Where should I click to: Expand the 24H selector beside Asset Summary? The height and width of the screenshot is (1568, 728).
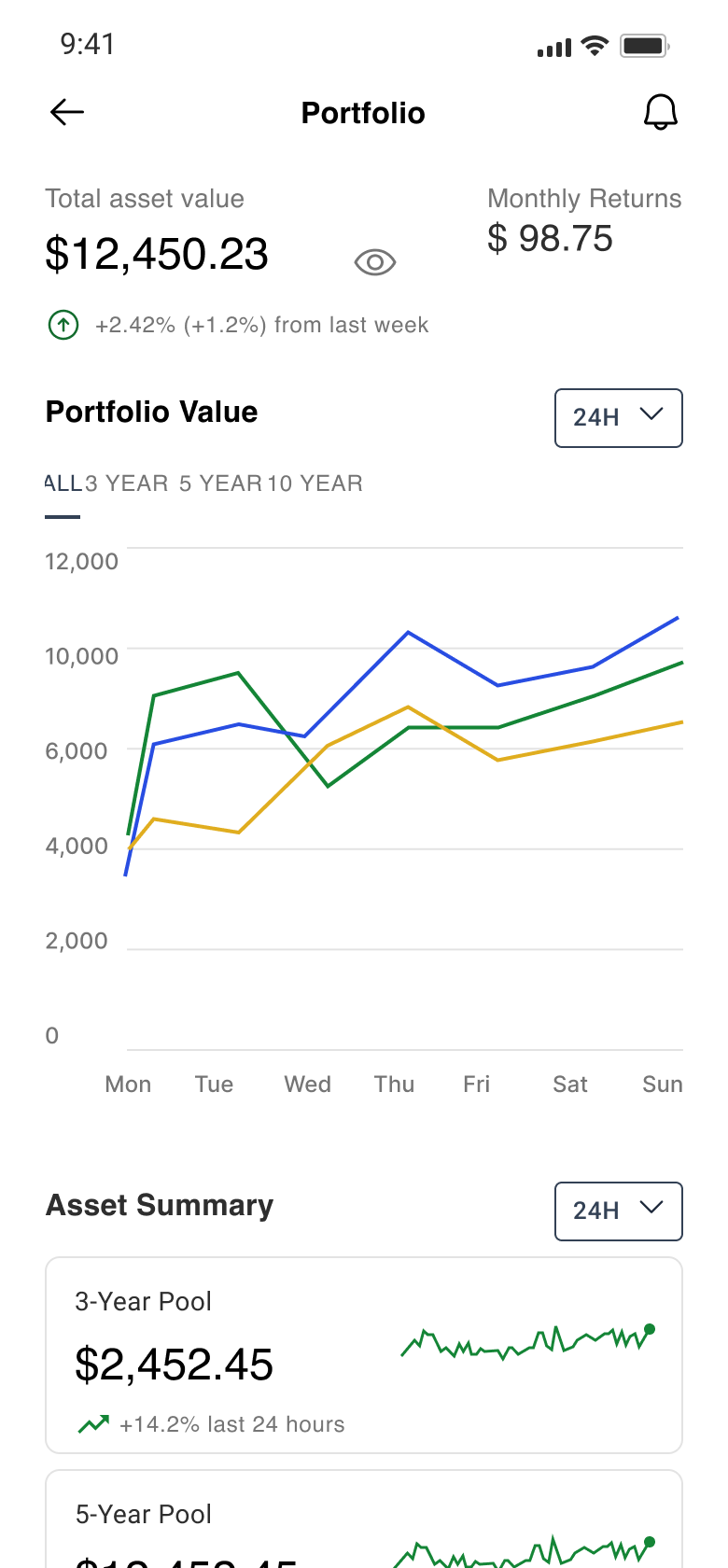[x=618, y=1211]
